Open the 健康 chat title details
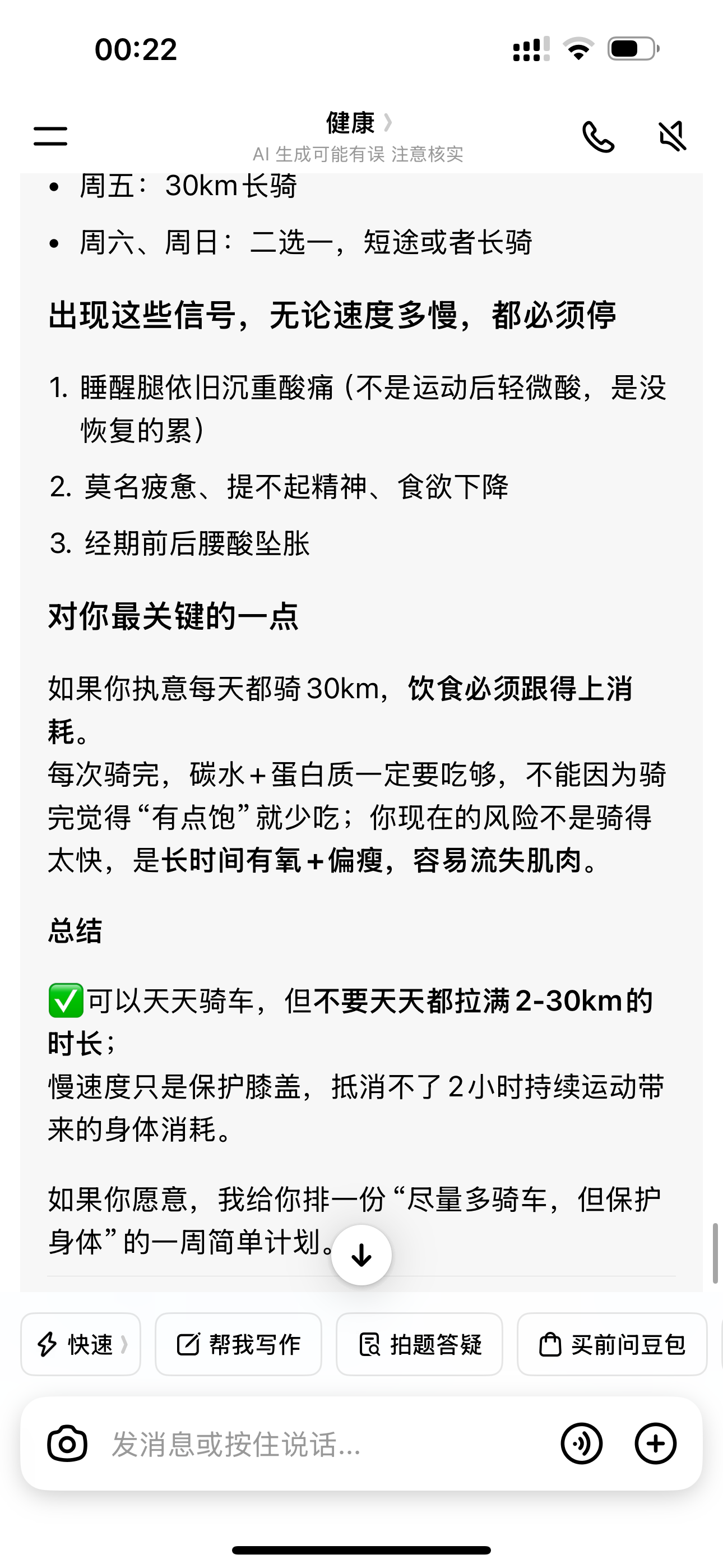 359,123
